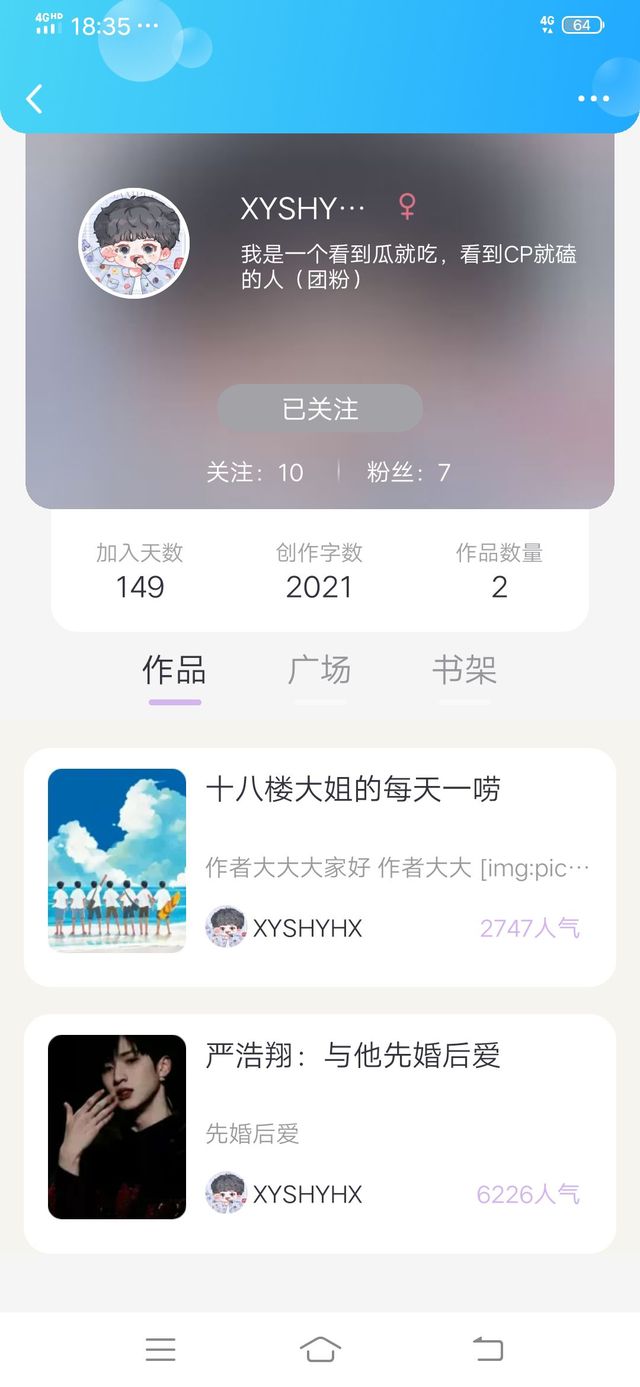Open the three-dot overflow menu

tap(593, 99)
